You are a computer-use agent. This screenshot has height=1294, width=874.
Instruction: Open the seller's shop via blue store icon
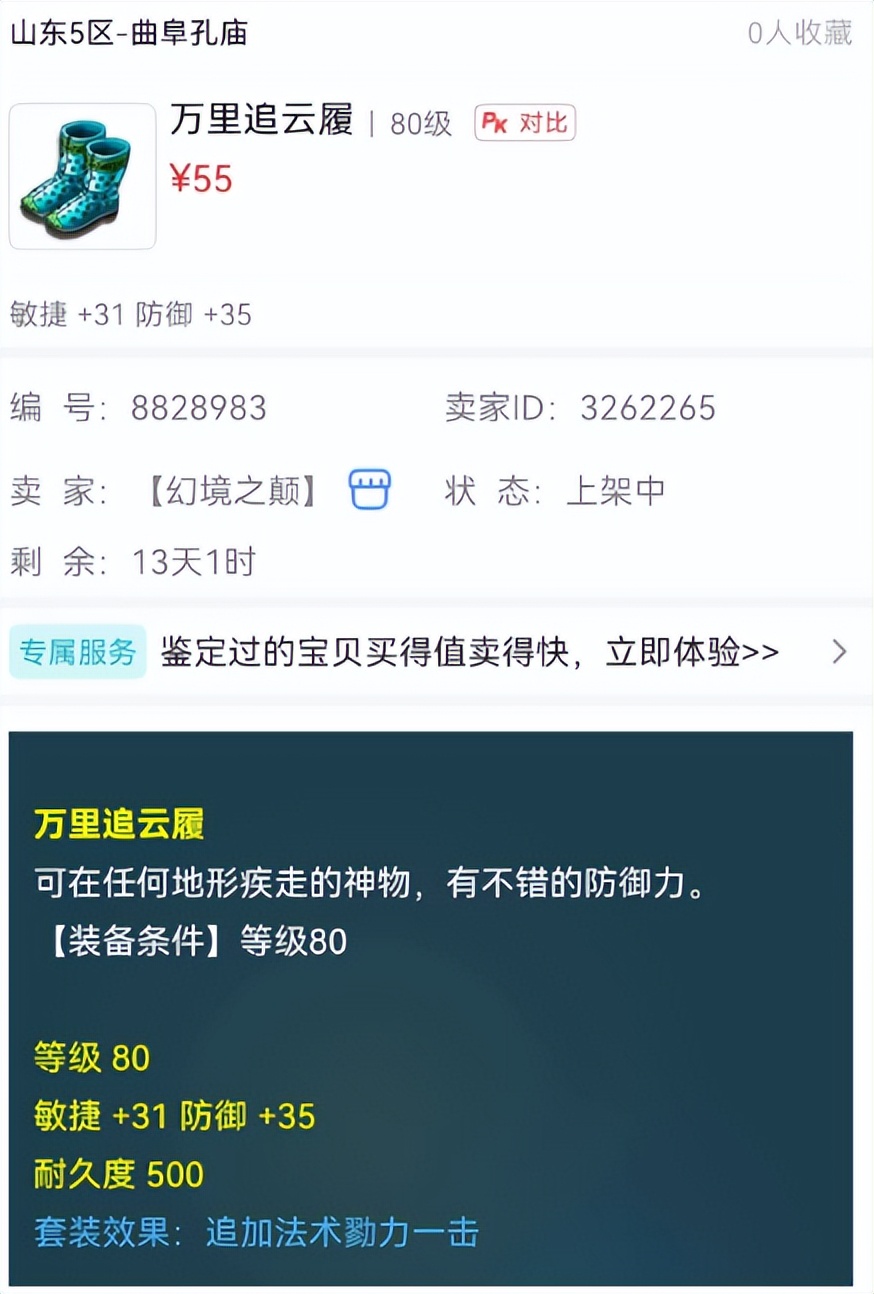coord(372,487)
